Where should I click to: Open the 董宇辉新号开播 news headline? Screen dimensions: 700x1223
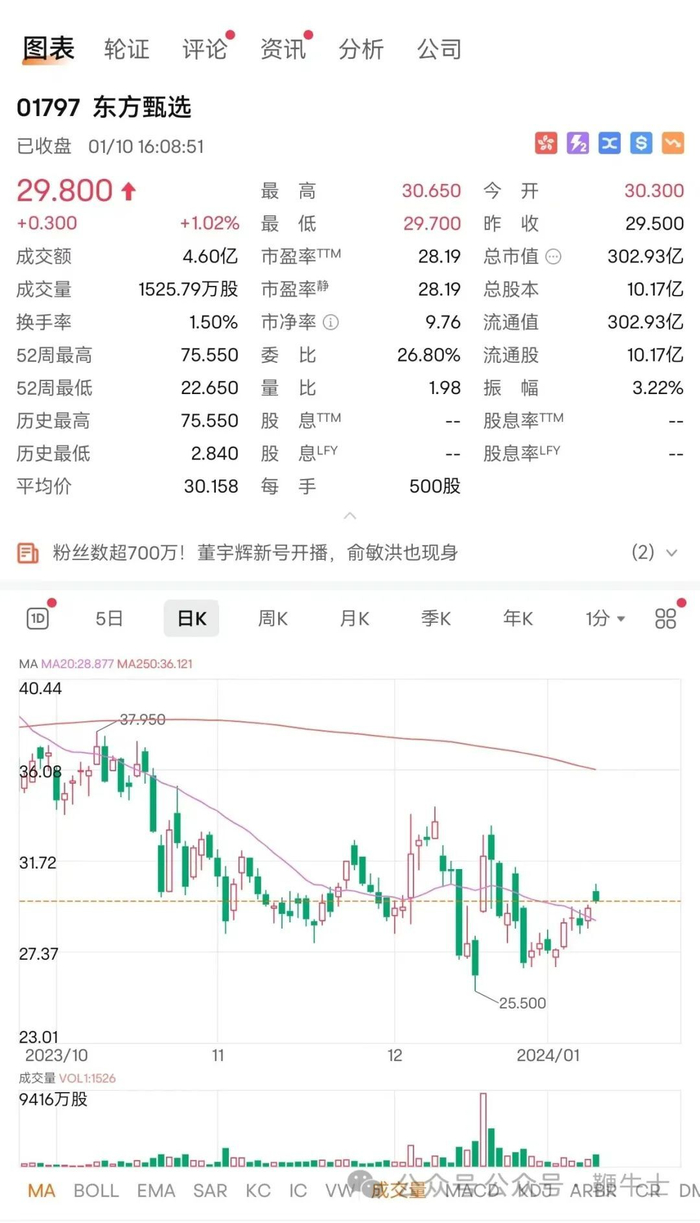tap(255, 552)
